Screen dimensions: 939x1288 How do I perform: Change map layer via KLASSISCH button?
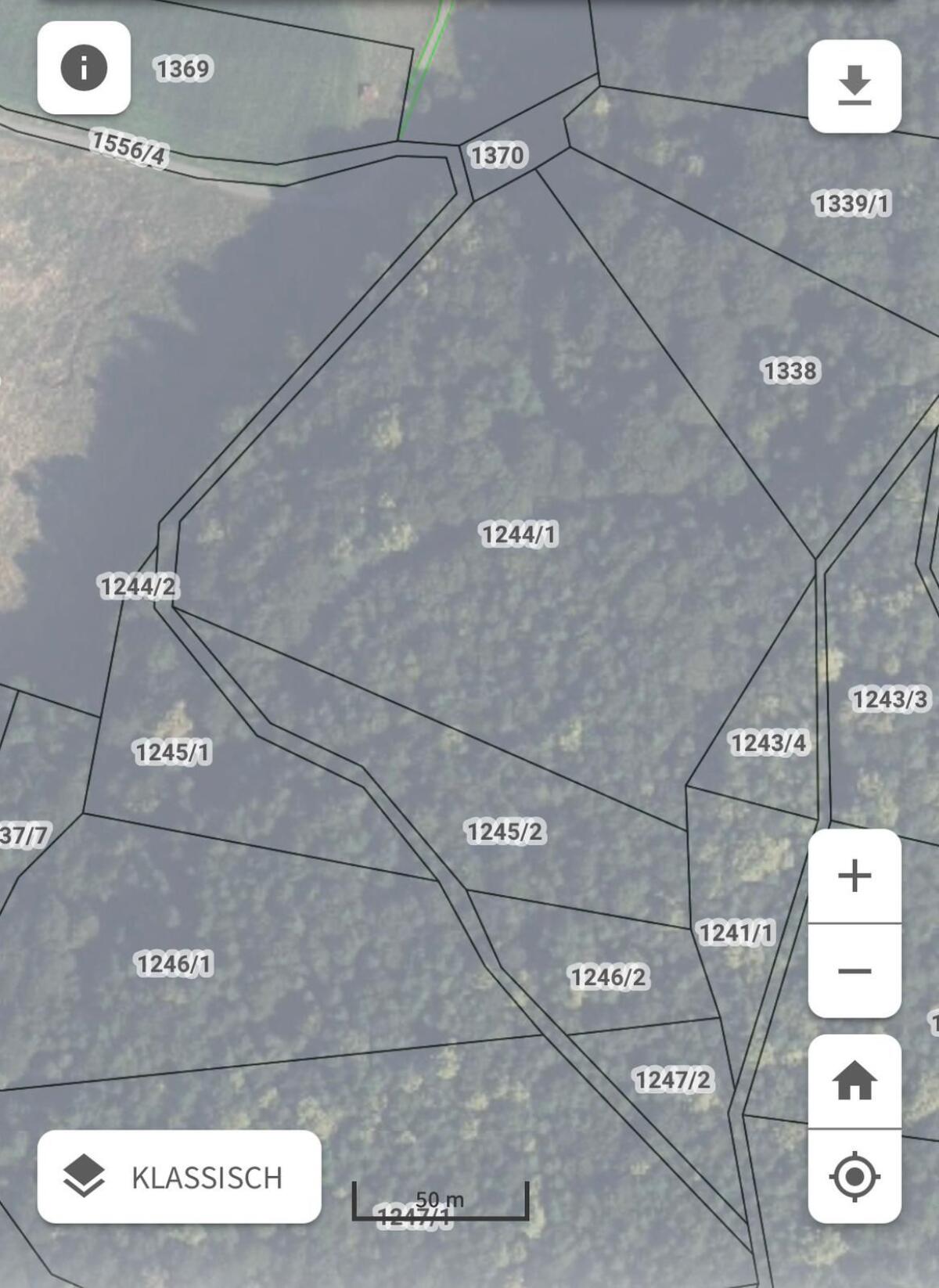[179, 1176]
